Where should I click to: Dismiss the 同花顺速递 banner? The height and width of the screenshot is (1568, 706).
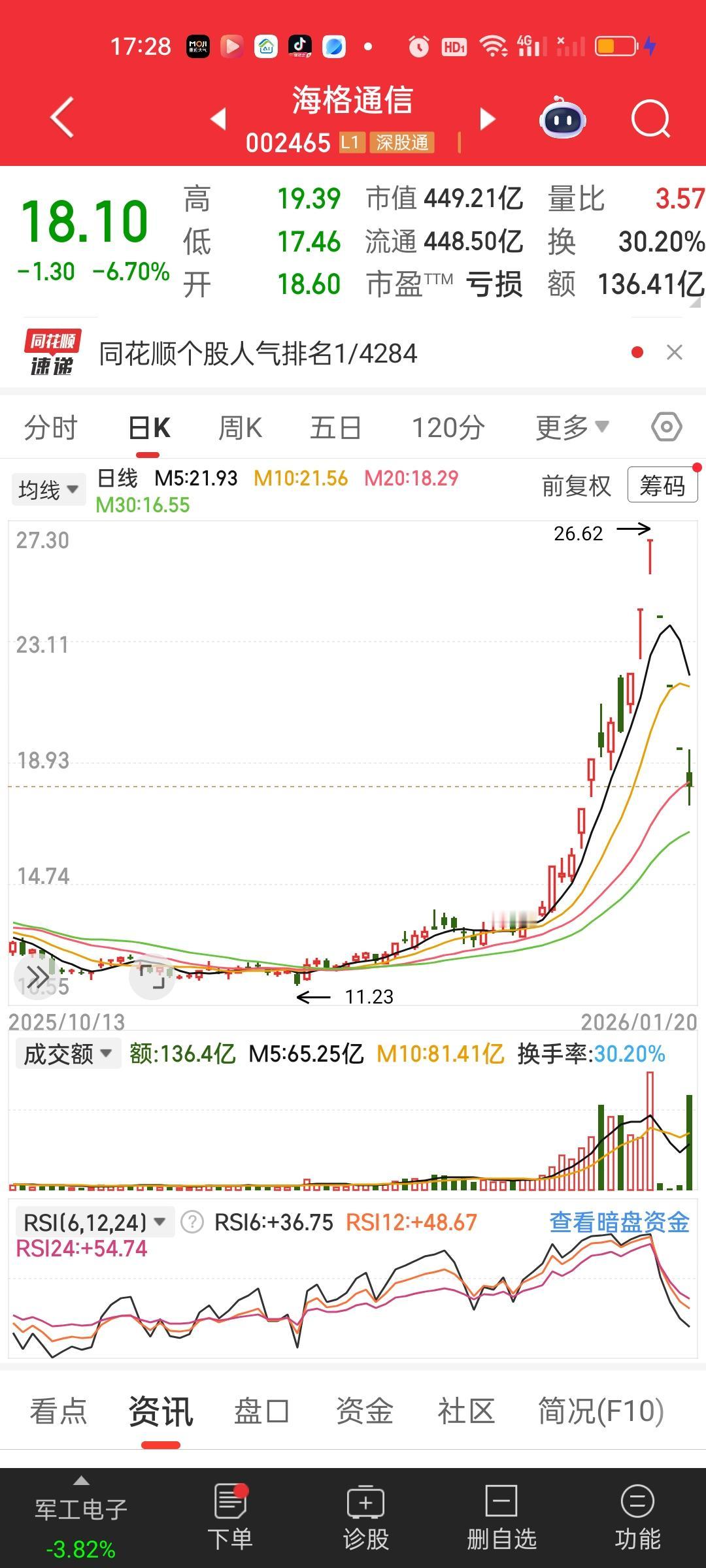click(x=675, y=353)
